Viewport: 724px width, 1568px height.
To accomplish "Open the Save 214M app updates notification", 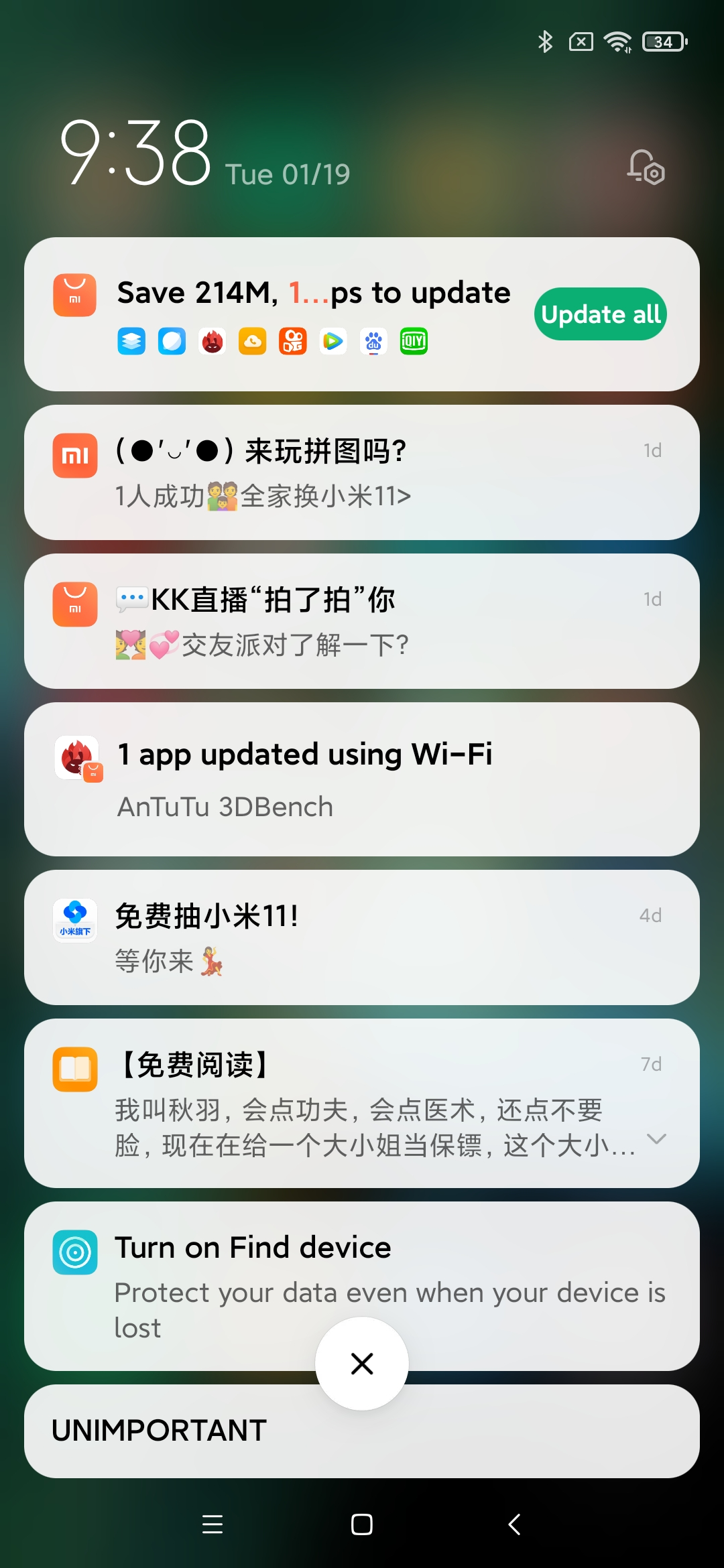I will point(362,314).
